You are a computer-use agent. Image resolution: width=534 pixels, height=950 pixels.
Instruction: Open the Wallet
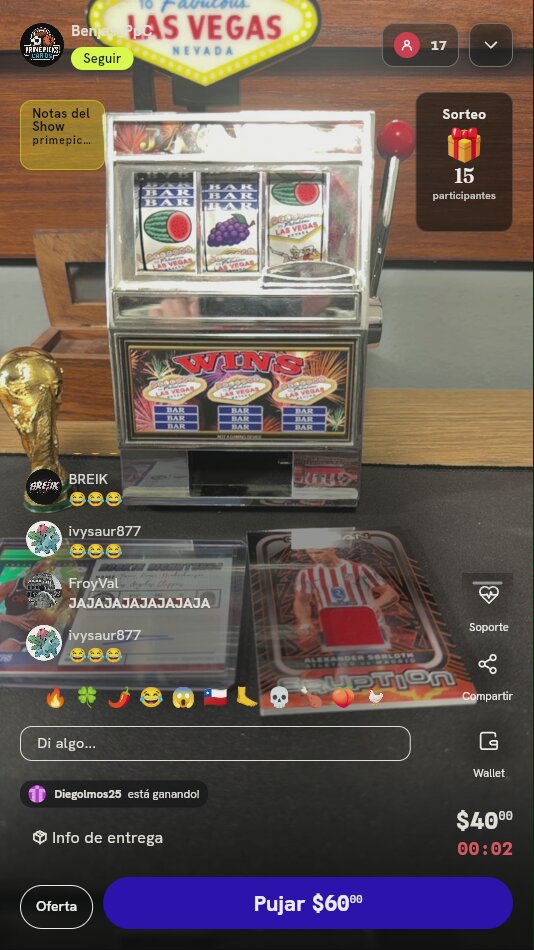click(x=489, y=754)
